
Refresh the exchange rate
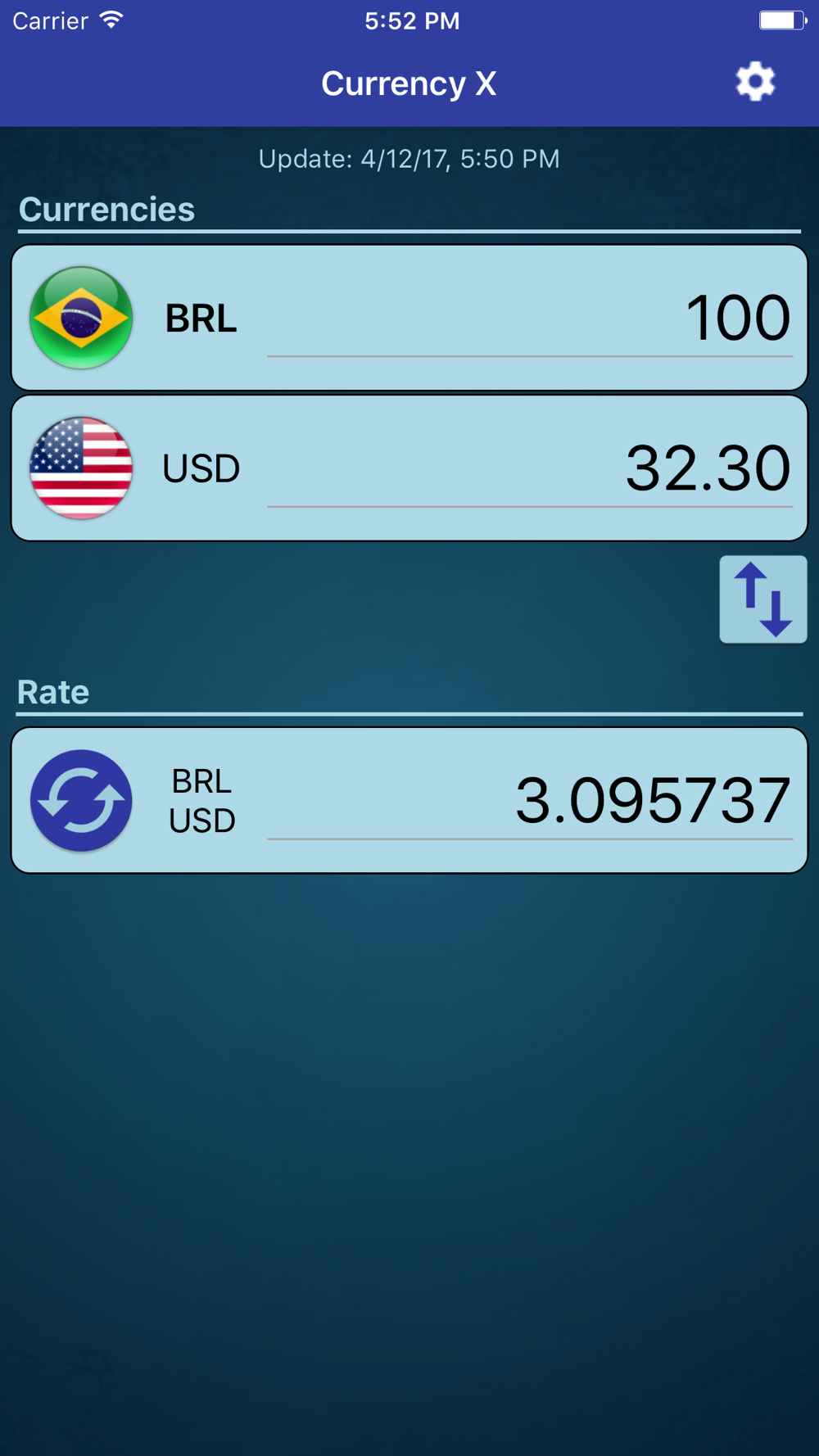click(x=81, y=801)
